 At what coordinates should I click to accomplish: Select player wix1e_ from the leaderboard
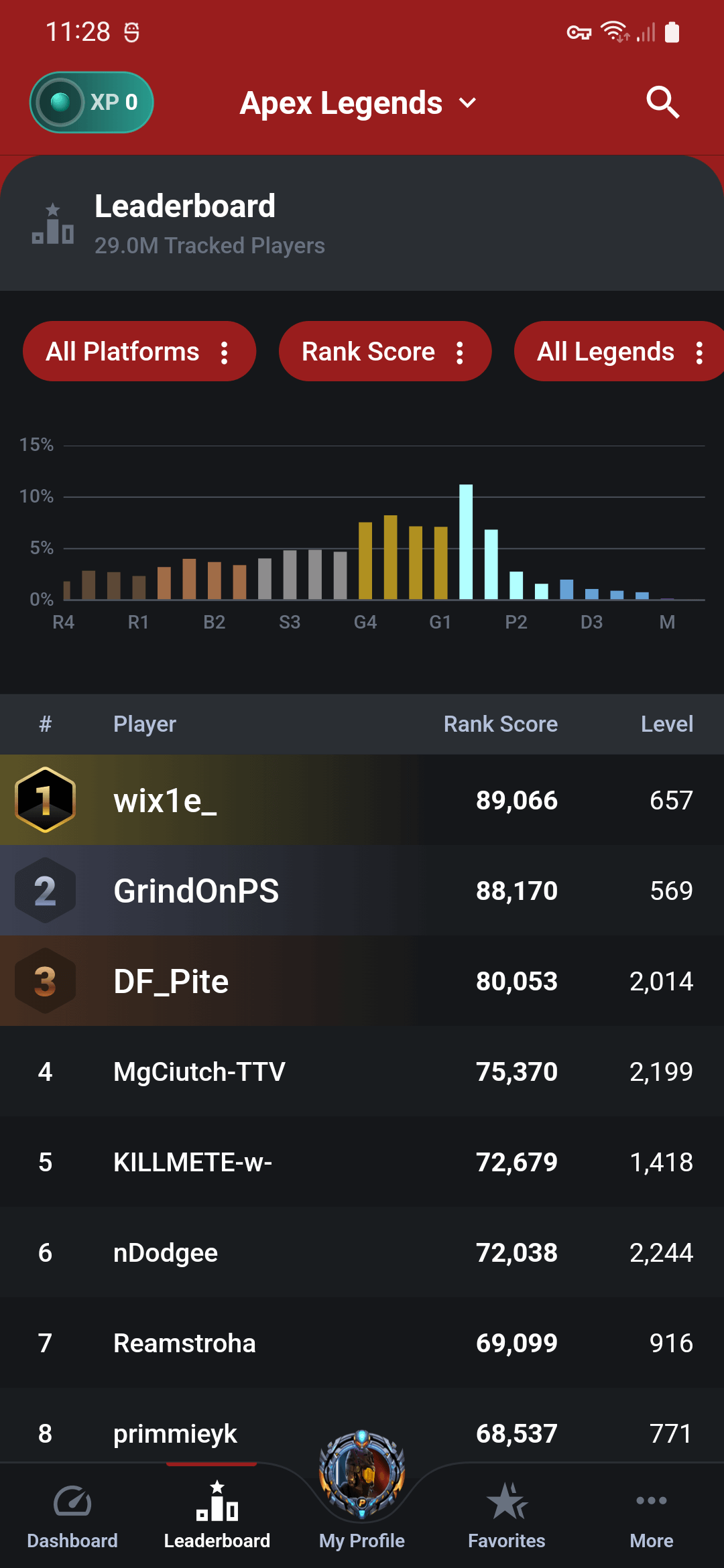(165, 800)
